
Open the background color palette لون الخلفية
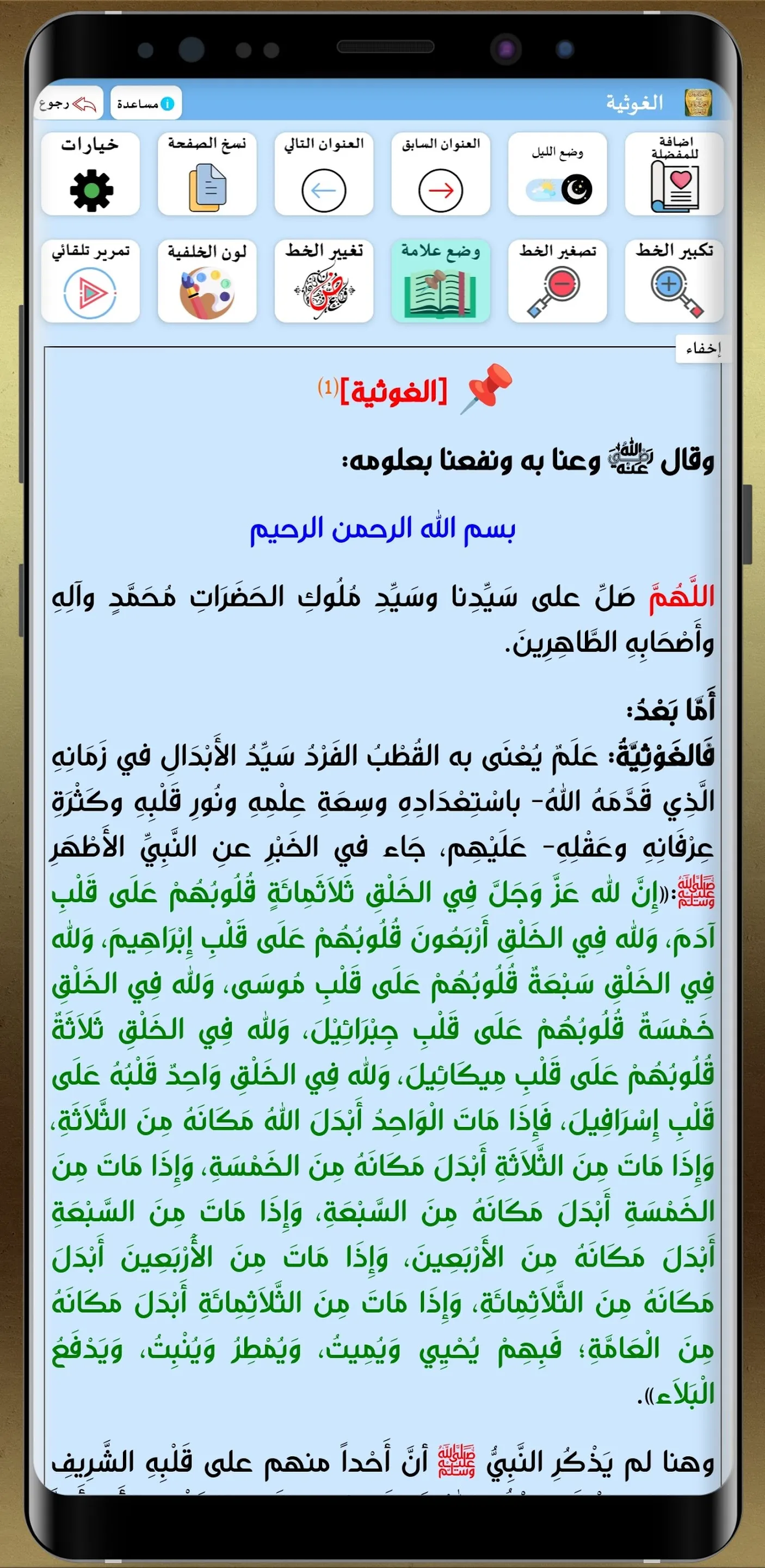207,280
